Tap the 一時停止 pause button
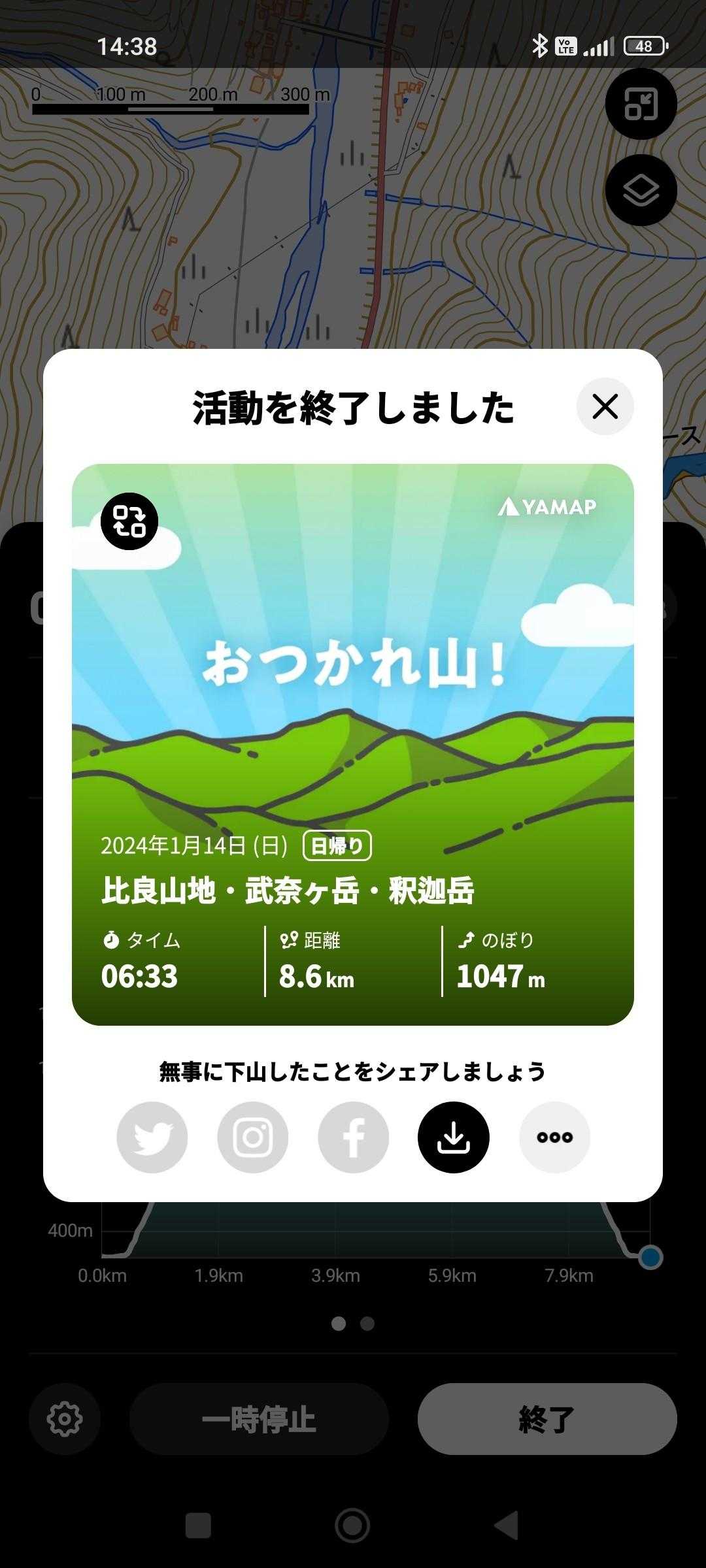This screenshot has width=706, height=1568. coord(259,1419)
